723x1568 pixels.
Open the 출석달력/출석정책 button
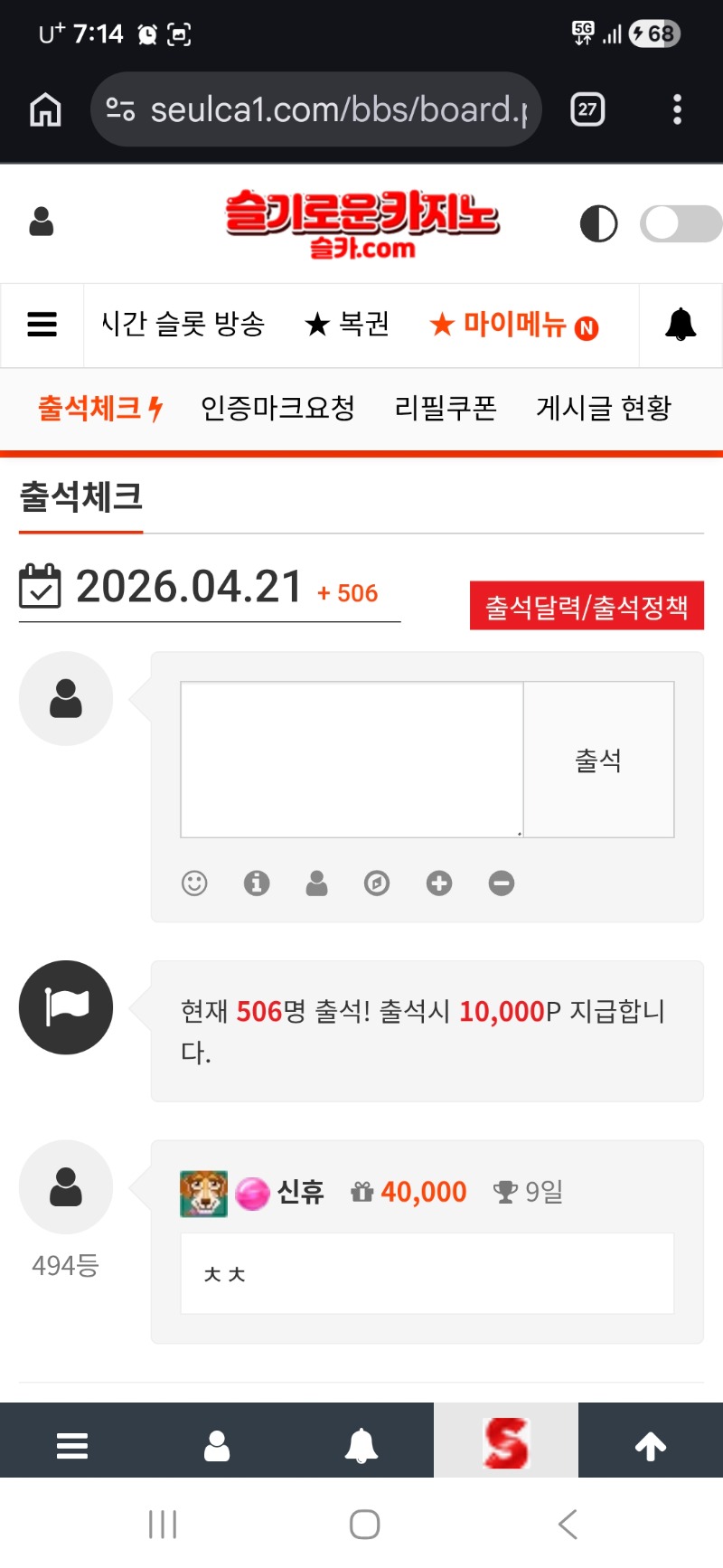(587, 606)
